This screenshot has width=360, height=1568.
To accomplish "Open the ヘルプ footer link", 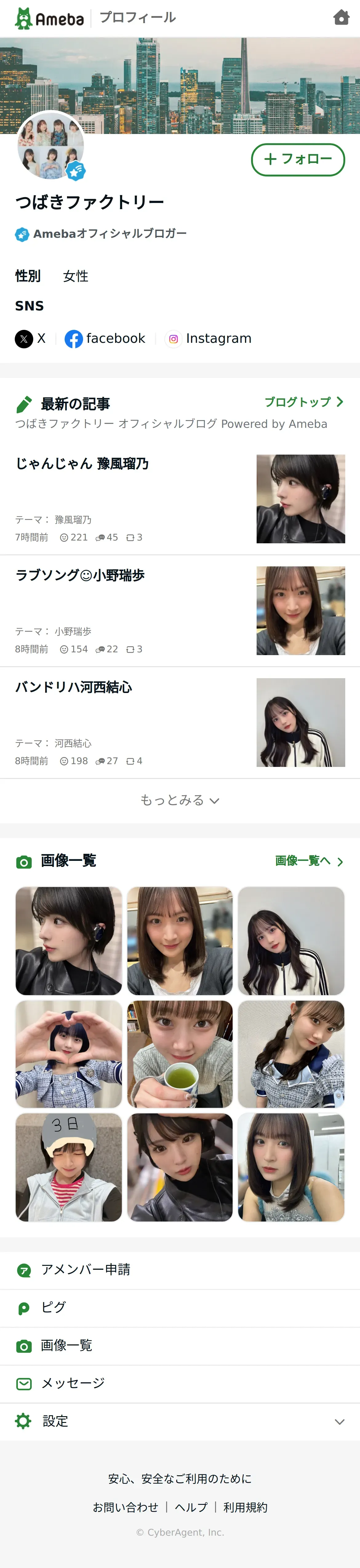I will pos(191,1507).
